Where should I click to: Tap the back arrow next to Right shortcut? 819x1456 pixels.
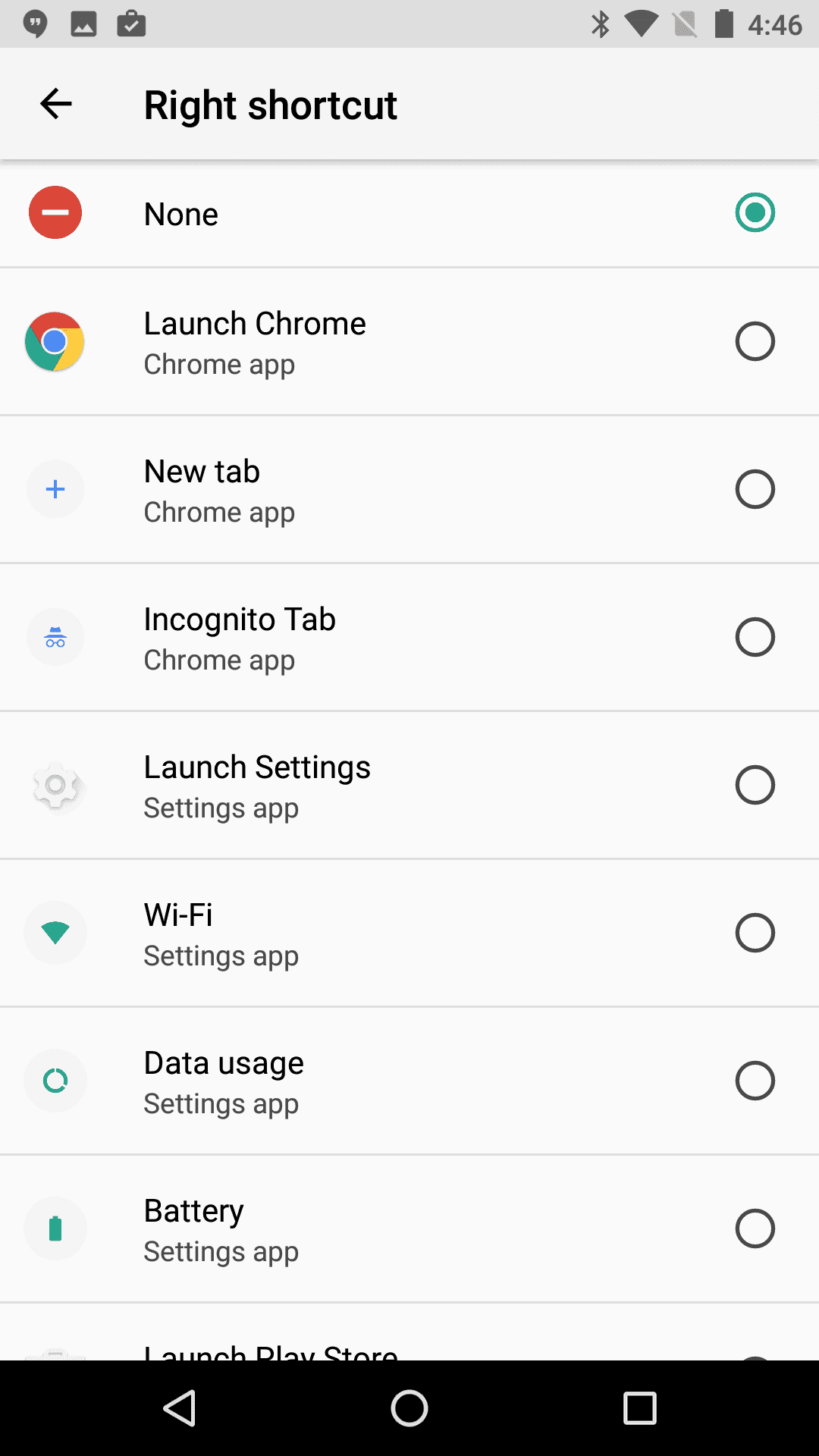pyautogui.click(x=55, y=104)
